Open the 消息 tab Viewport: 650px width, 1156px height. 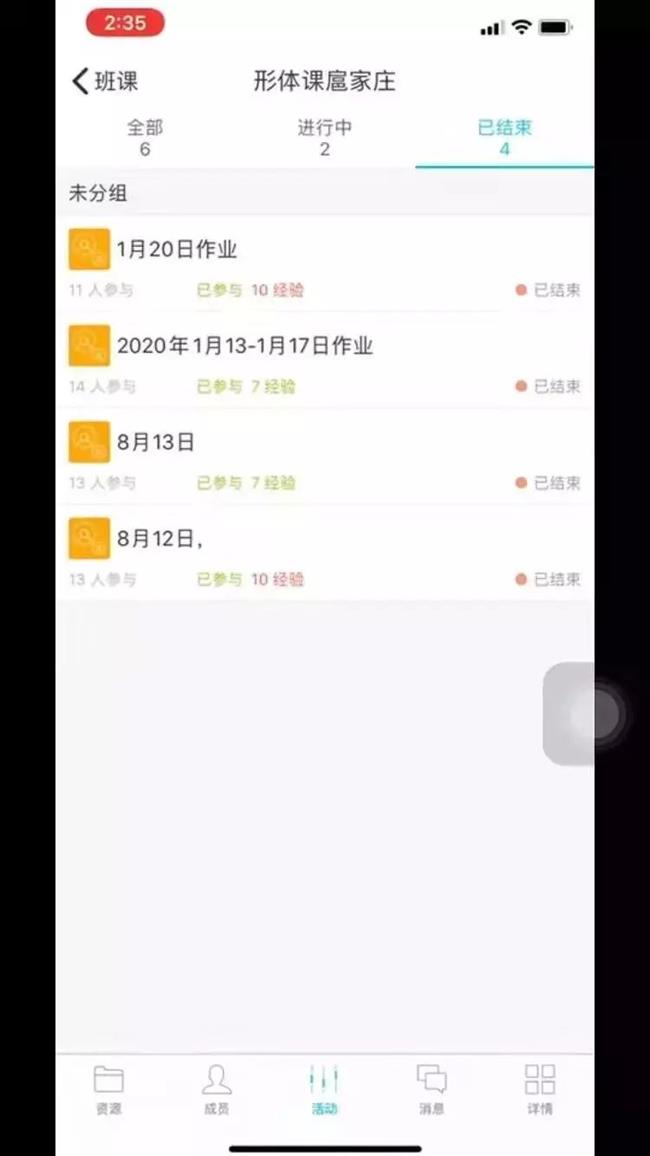click(x=432, y=1088)
